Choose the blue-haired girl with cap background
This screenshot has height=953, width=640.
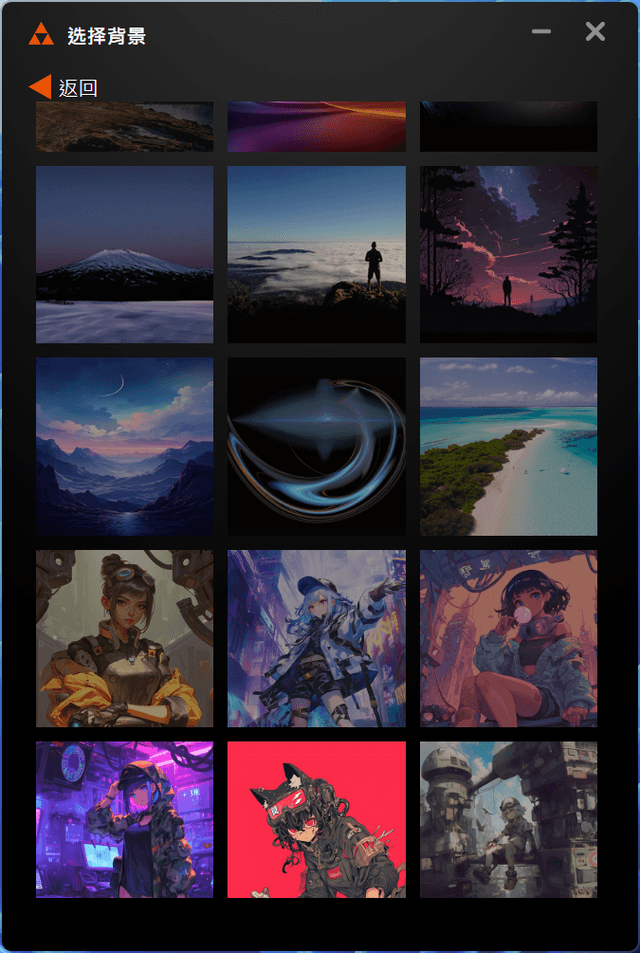coord(316,638)
